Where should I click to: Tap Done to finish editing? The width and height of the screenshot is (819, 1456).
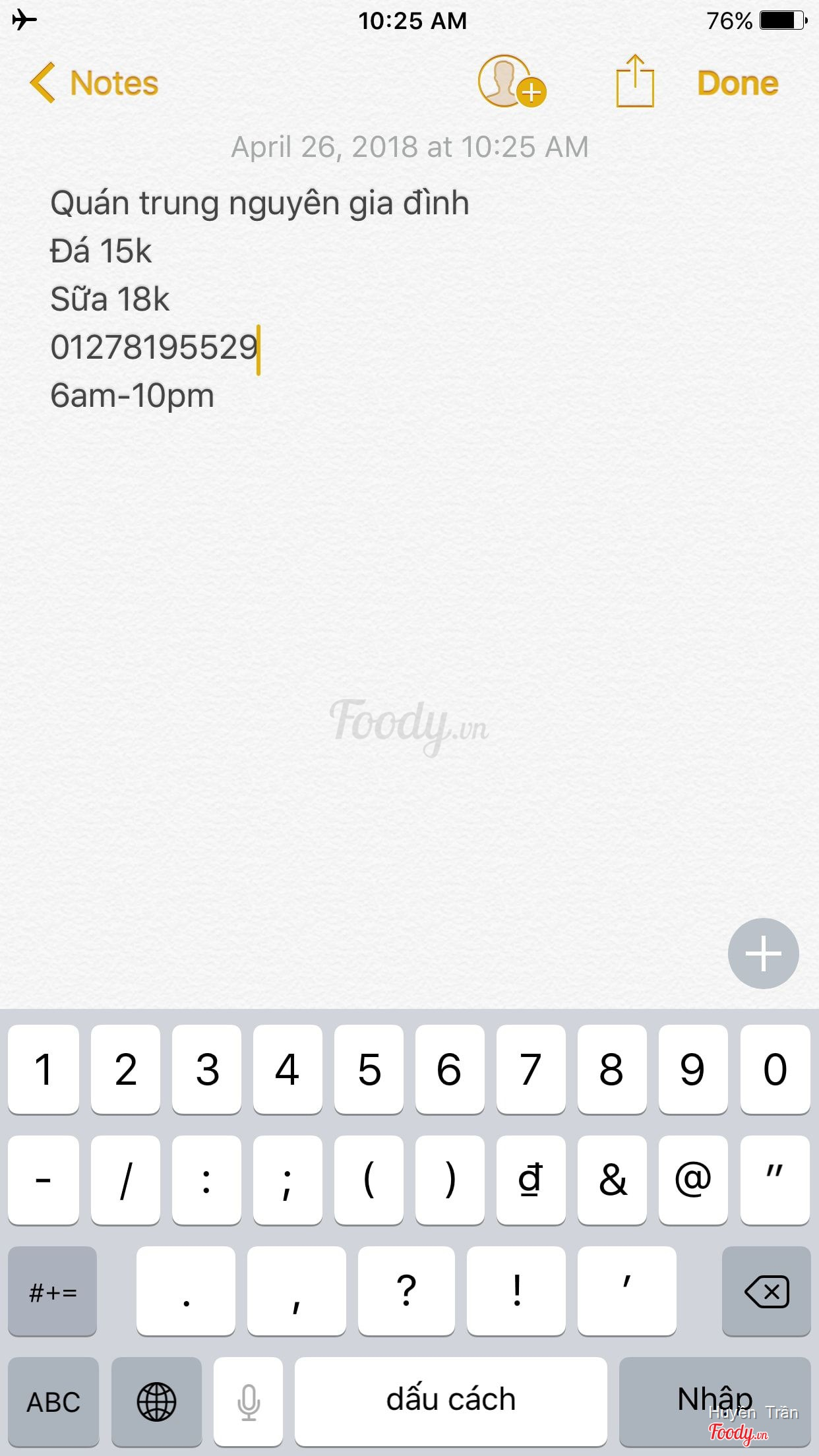click(737, 84)
